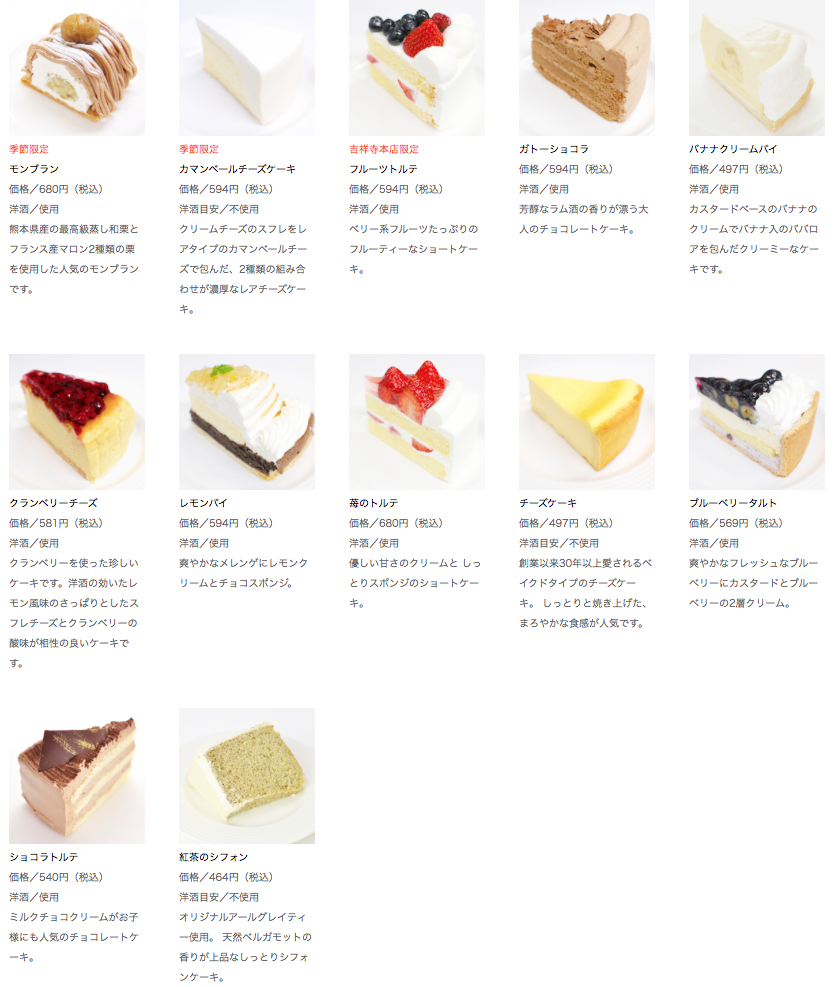This screenshot has width=835, height=987.
Task: Open the ガトーショコラ item
Action: pyautogui.click(x=587, y=68)
